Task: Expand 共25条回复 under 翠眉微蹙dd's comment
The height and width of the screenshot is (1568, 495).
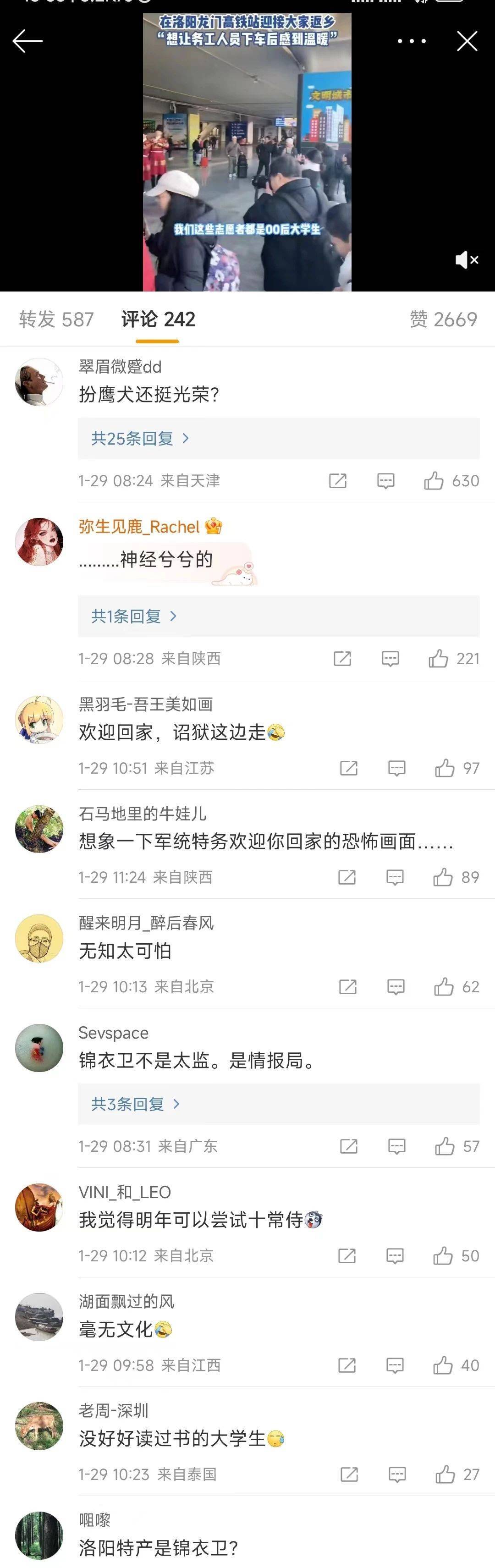Action: pos(140,438)
